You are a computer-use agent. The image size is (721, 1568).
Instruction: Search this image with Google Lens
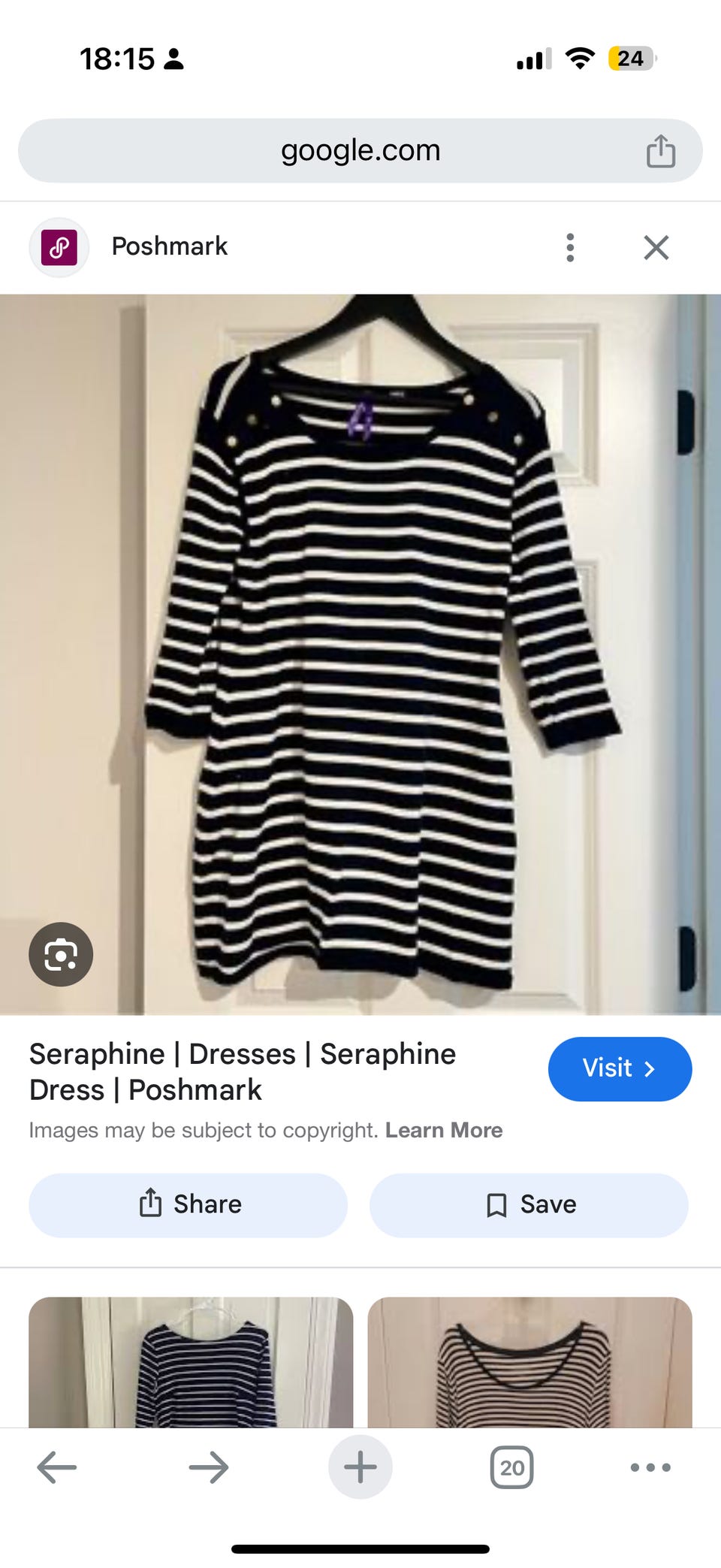[61, 954]
